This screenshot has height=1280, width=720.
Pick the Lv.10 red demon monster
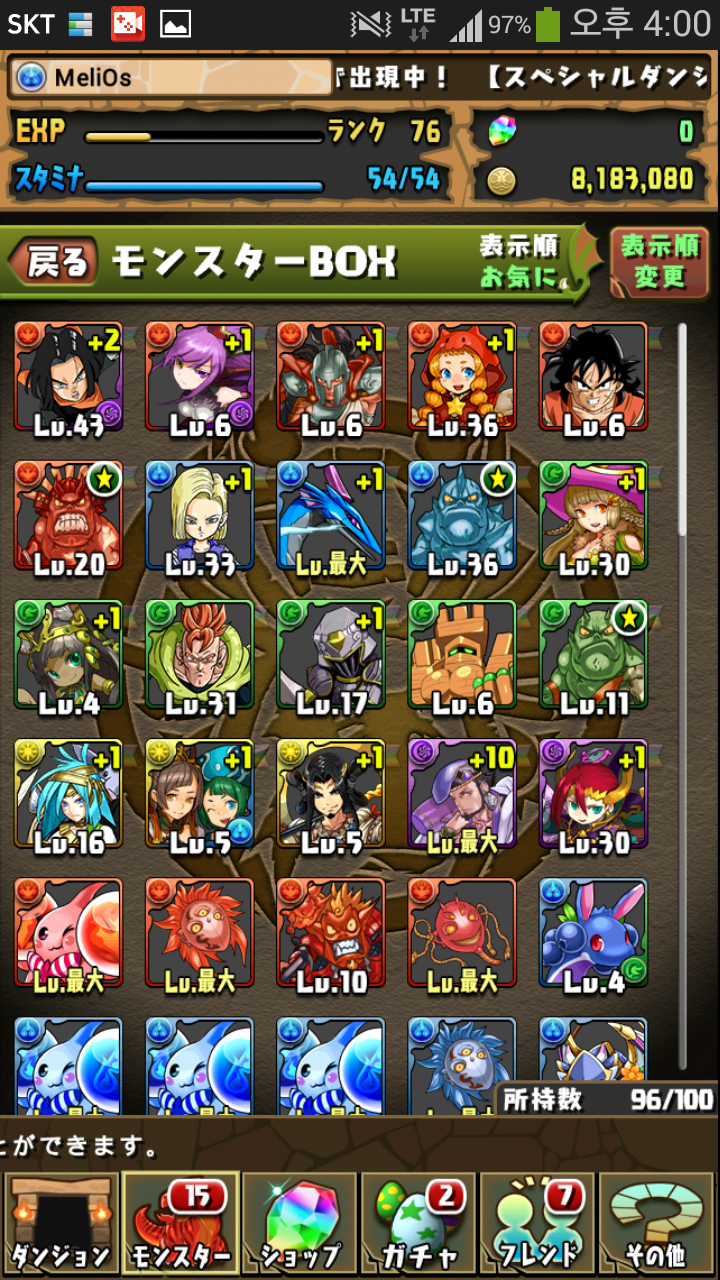point(331,933)
